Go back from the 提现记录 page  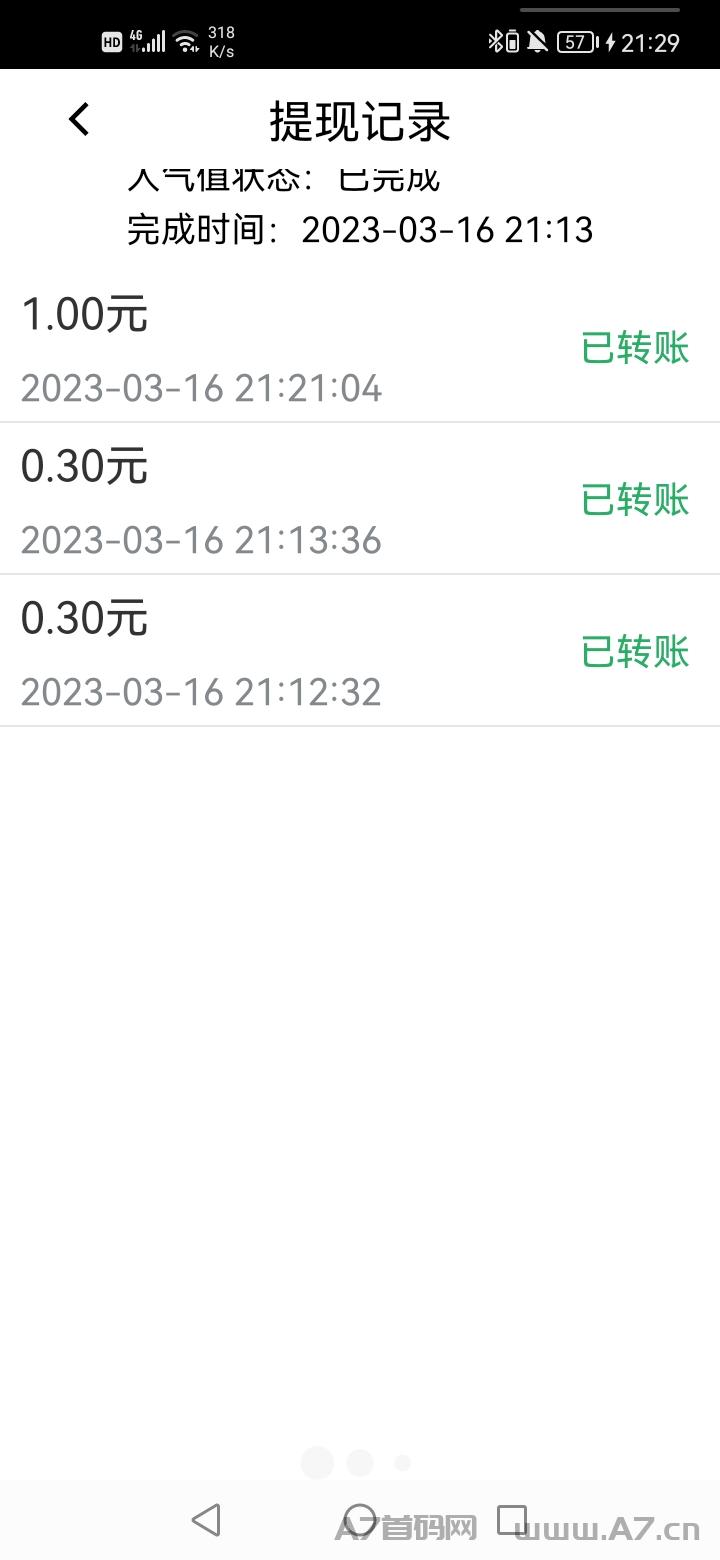(x=79, y=120)
